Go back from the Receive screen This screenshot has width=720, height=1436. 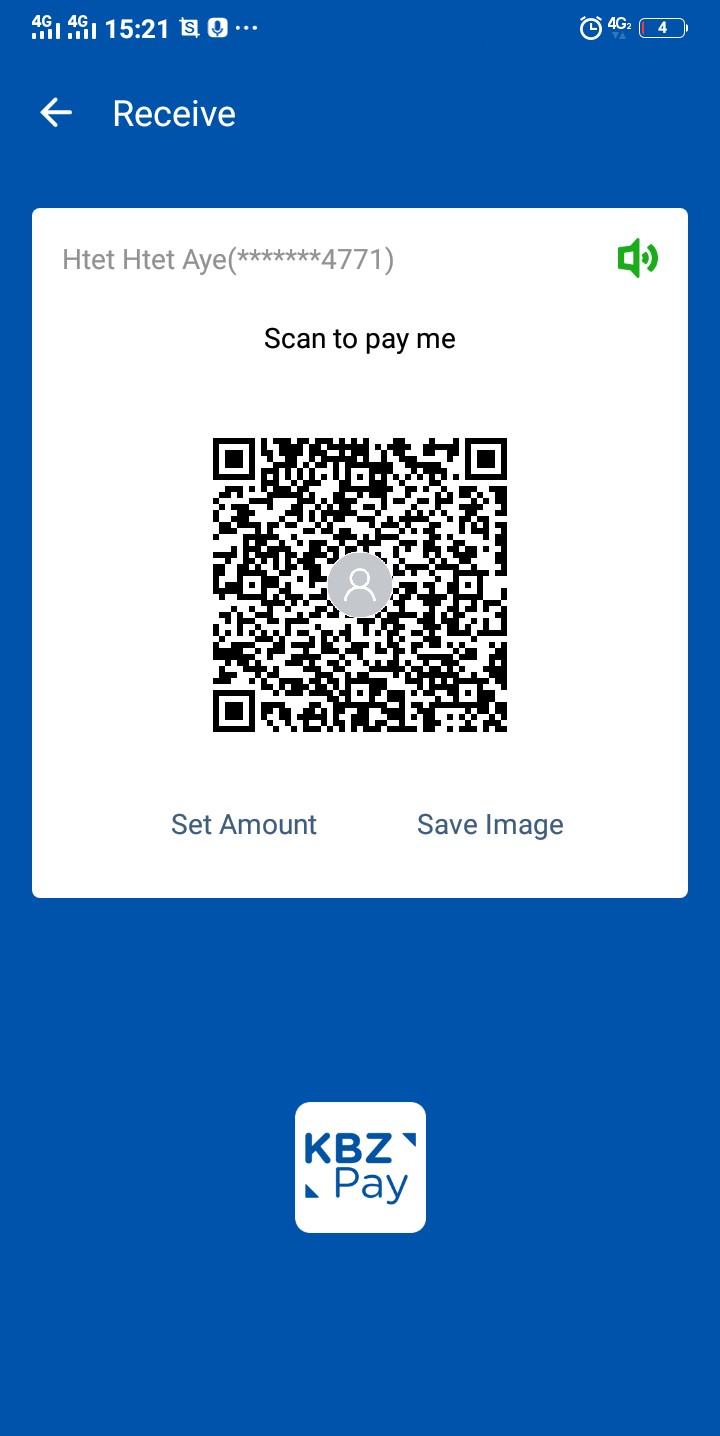point(56,114)
